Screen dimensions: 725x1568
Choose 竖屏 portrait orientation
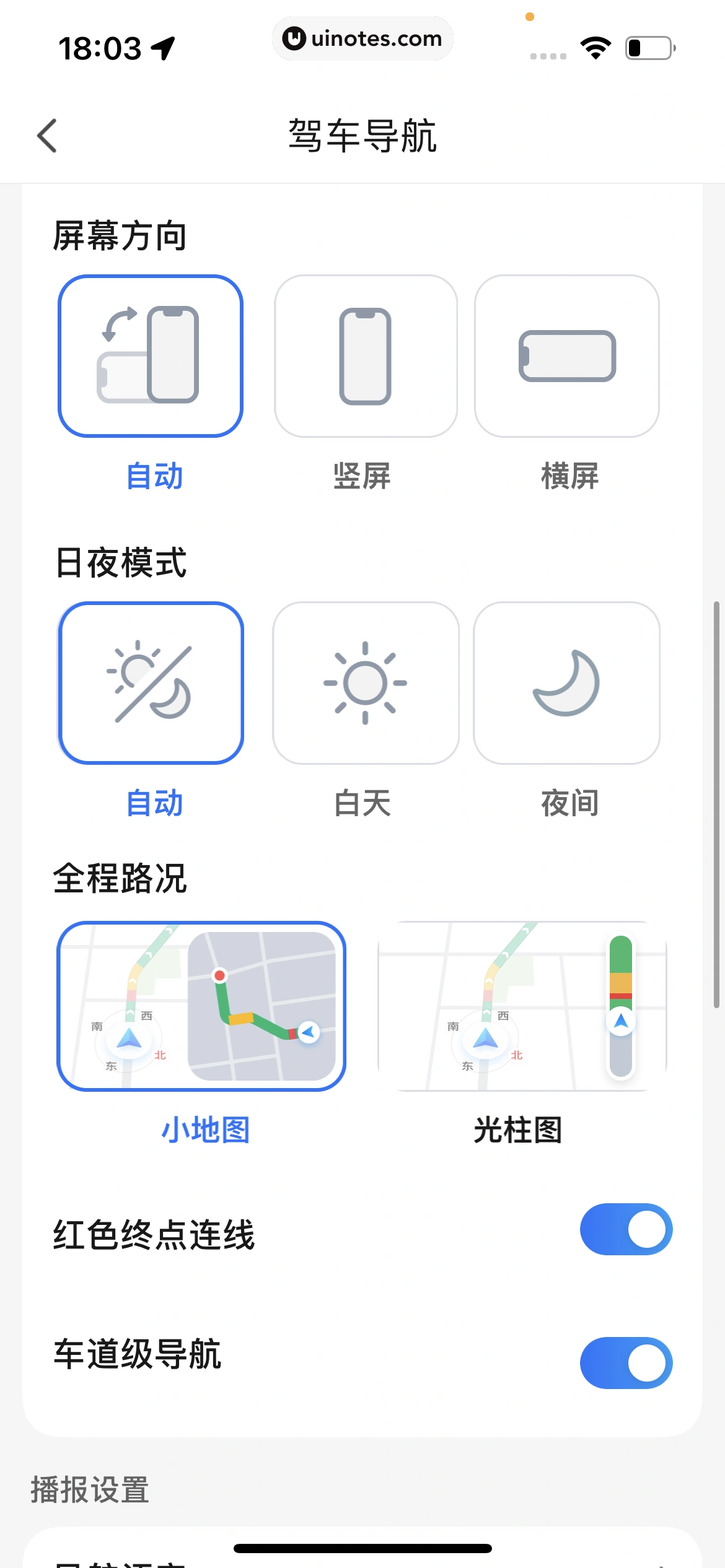point(366,356)
